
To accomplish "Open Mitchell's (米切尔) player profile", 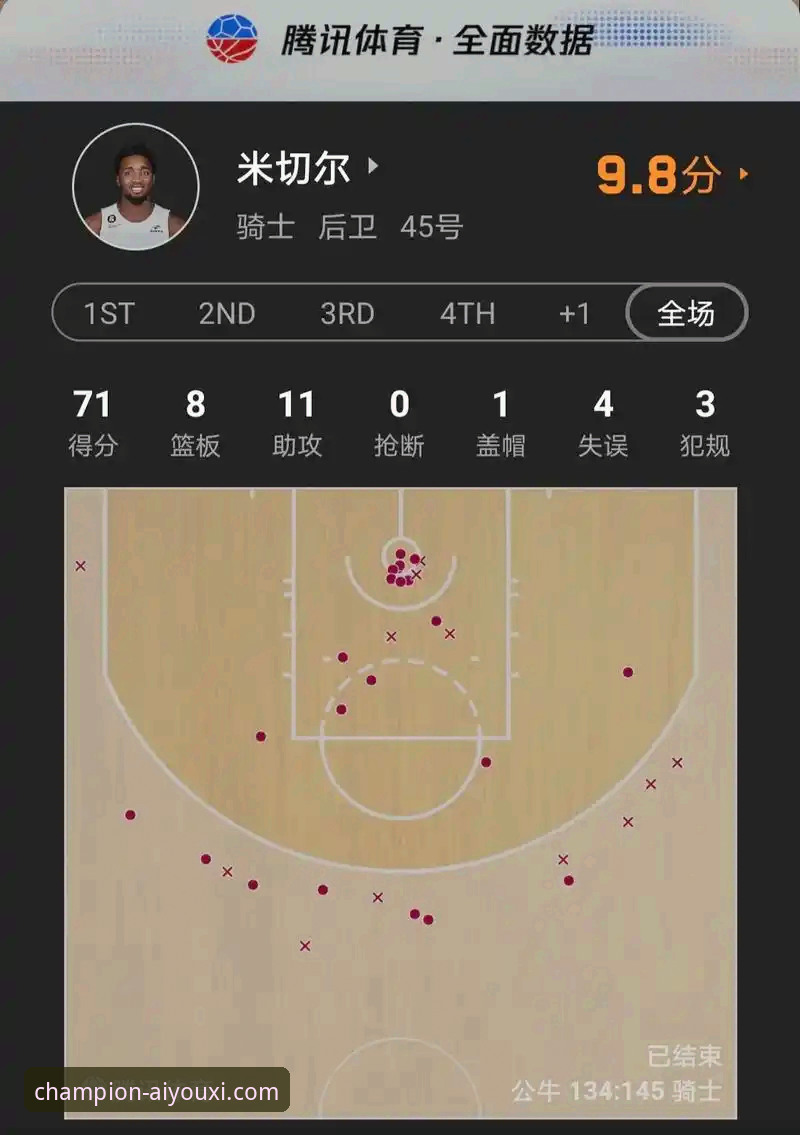I will (306, 168).
